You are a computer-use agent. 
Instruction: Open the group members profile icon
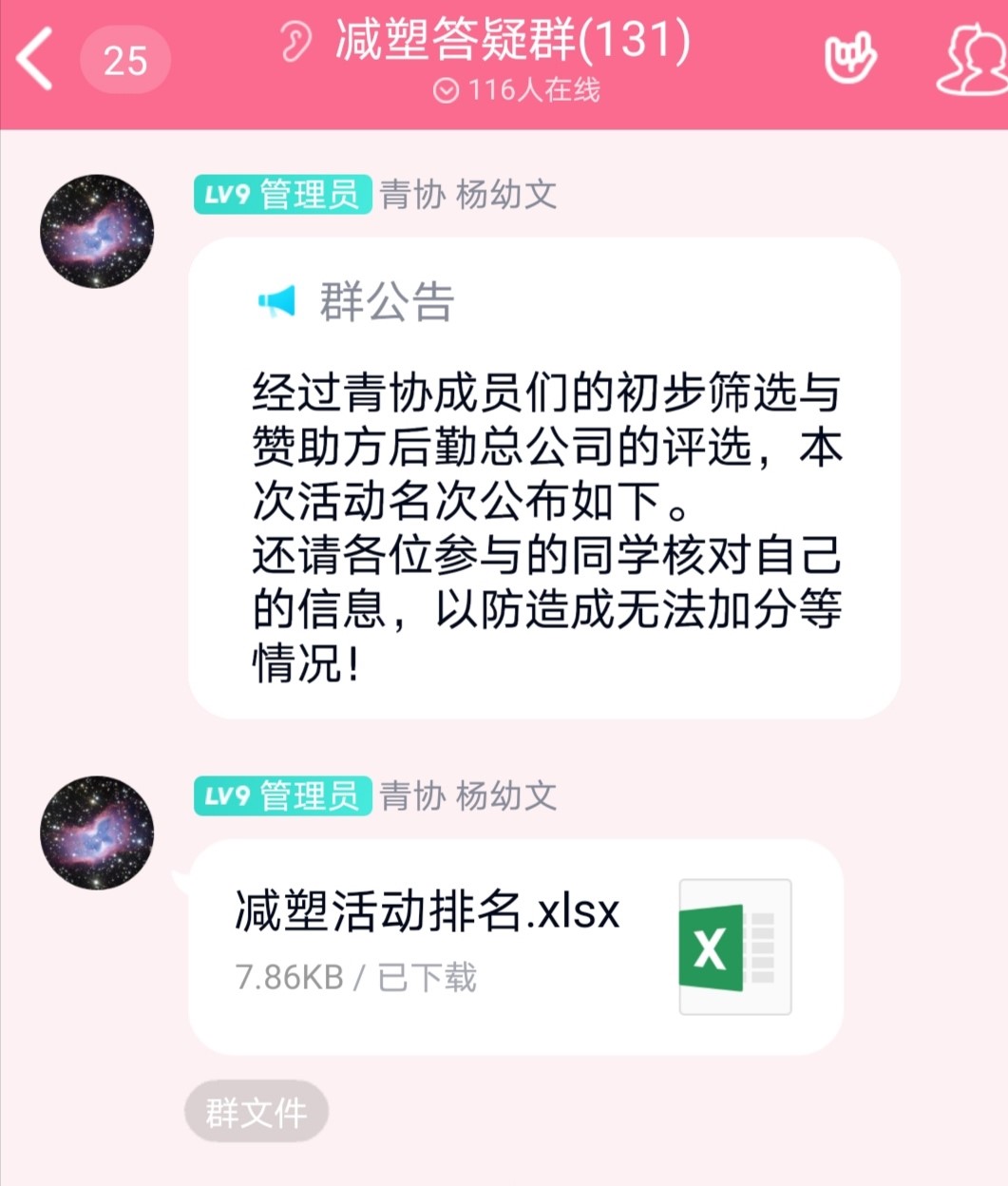(x=971, y=59)
